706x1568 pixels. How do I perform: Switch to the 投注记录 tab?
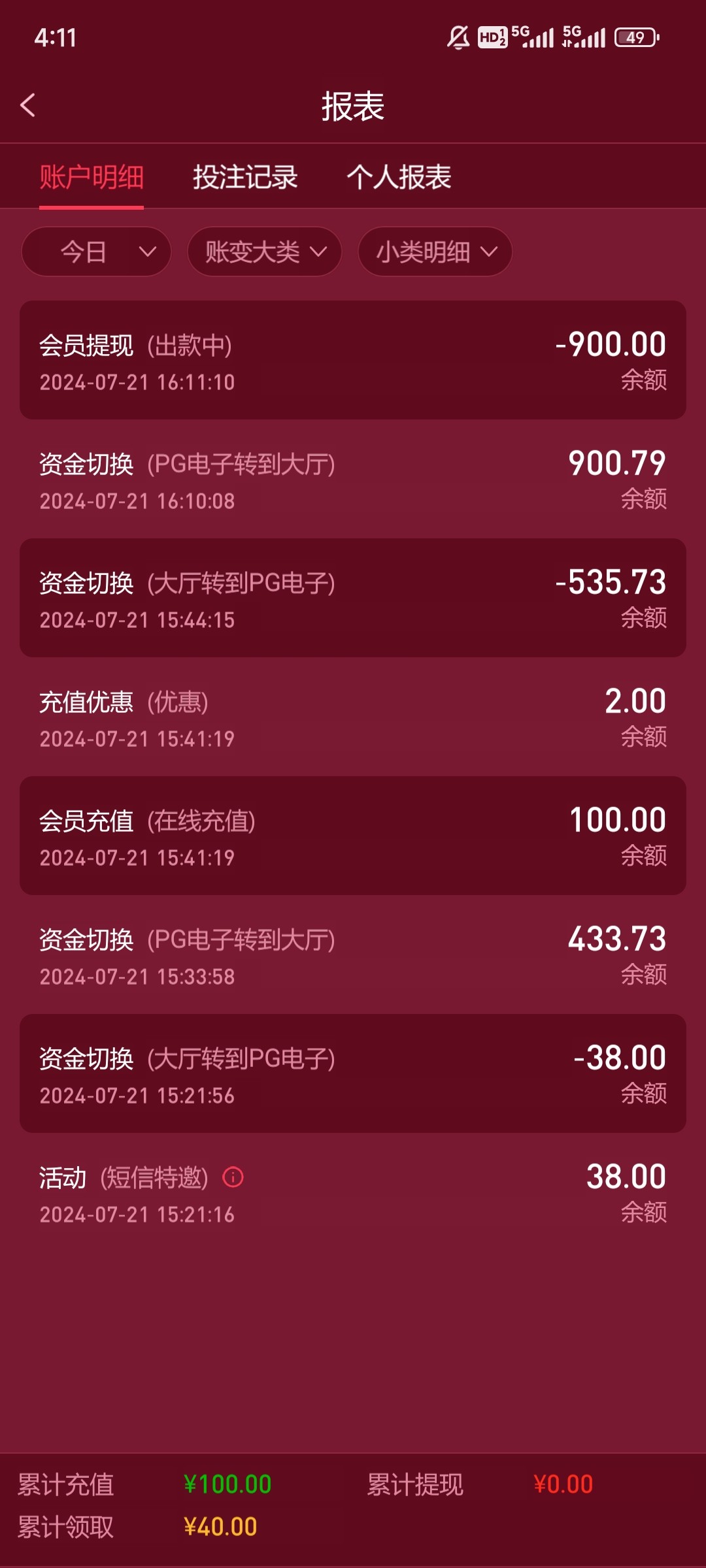point(245,177)
